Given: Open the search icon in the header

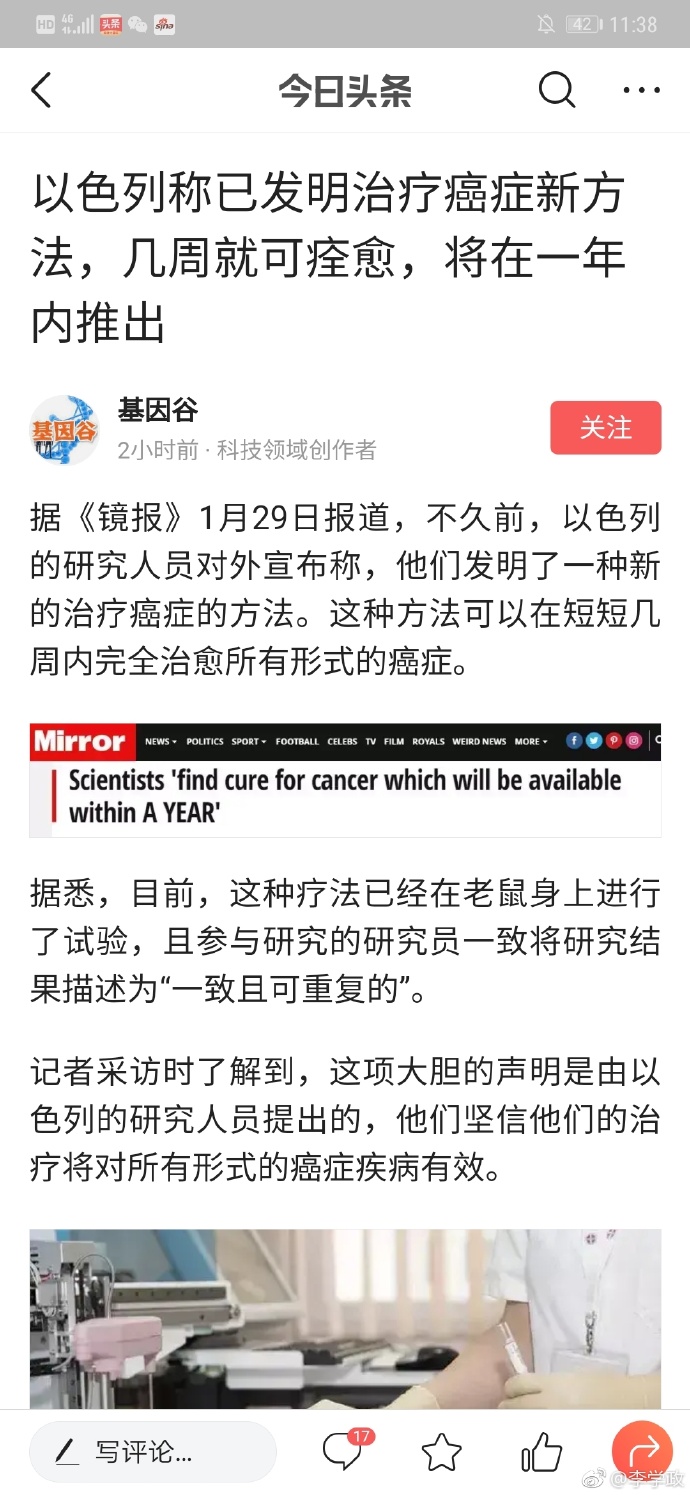Looking at the screenshot, I should click(x=557, y=91).
